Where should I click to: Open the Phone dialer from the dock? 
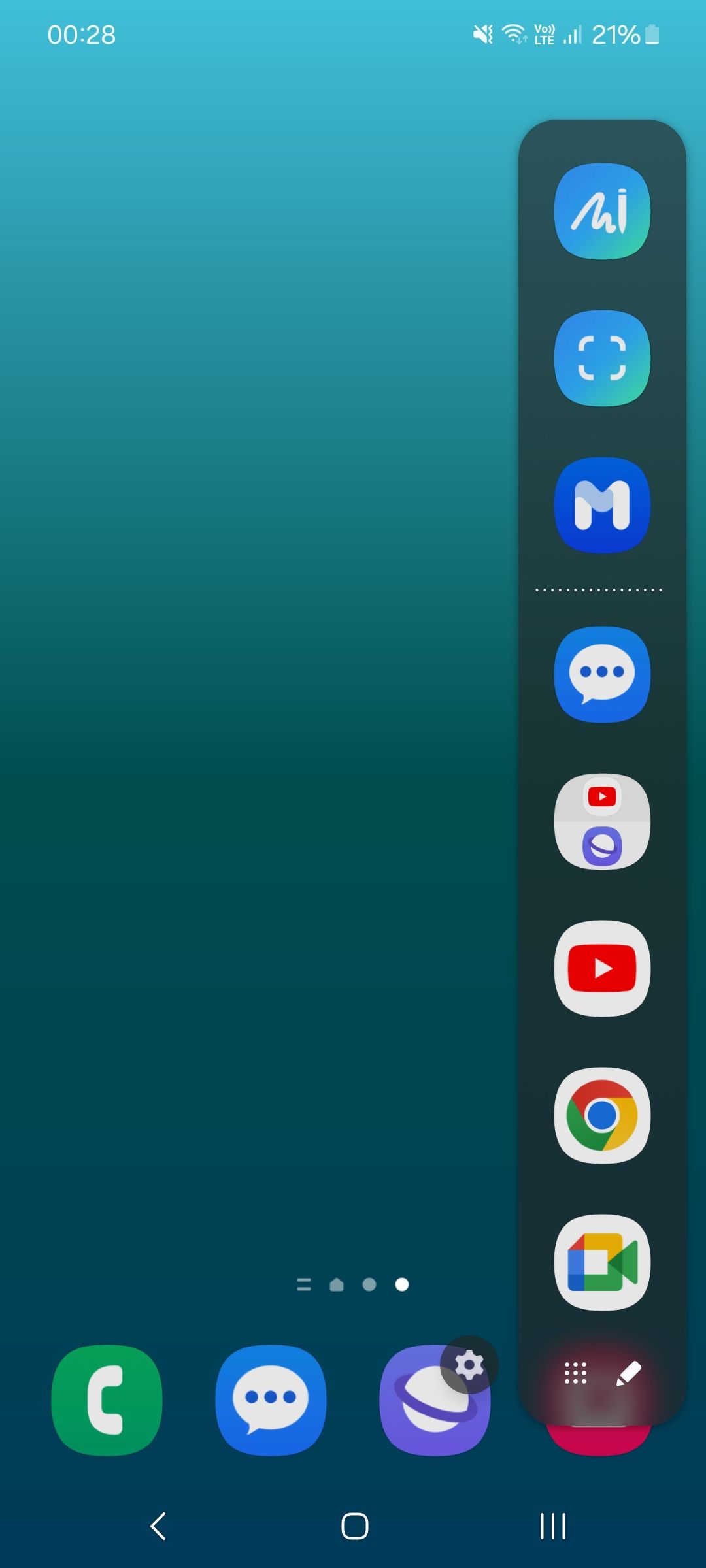click(x=107, y=1399)
